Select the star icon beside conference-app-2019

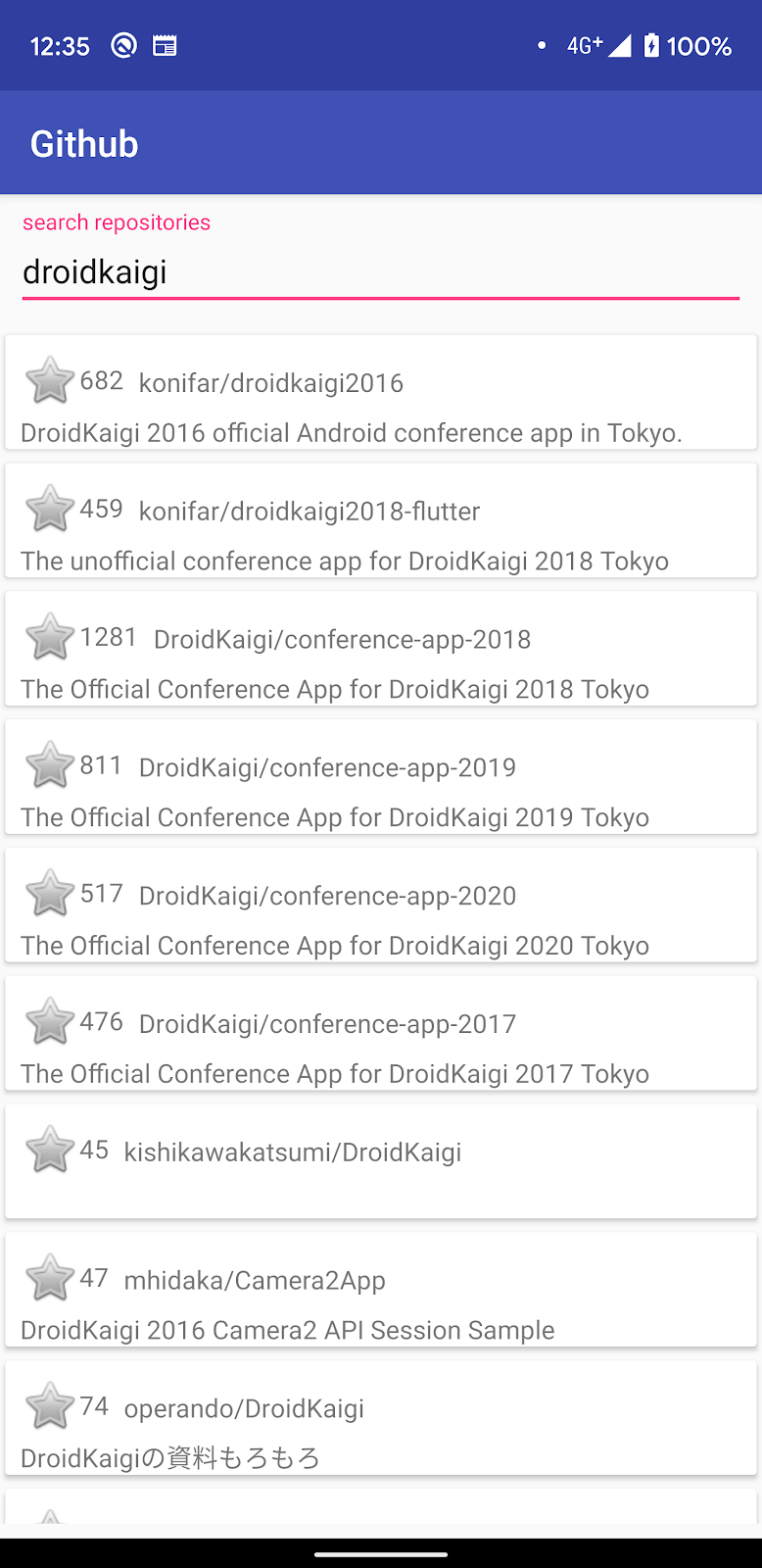pos(49,765)
